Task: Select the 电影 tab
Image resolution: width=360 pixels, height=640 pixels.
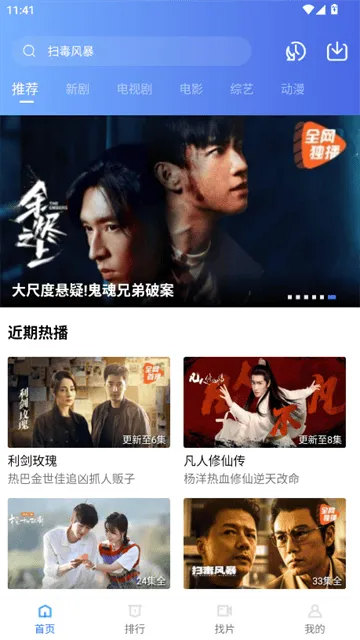Action: [191, 89]
